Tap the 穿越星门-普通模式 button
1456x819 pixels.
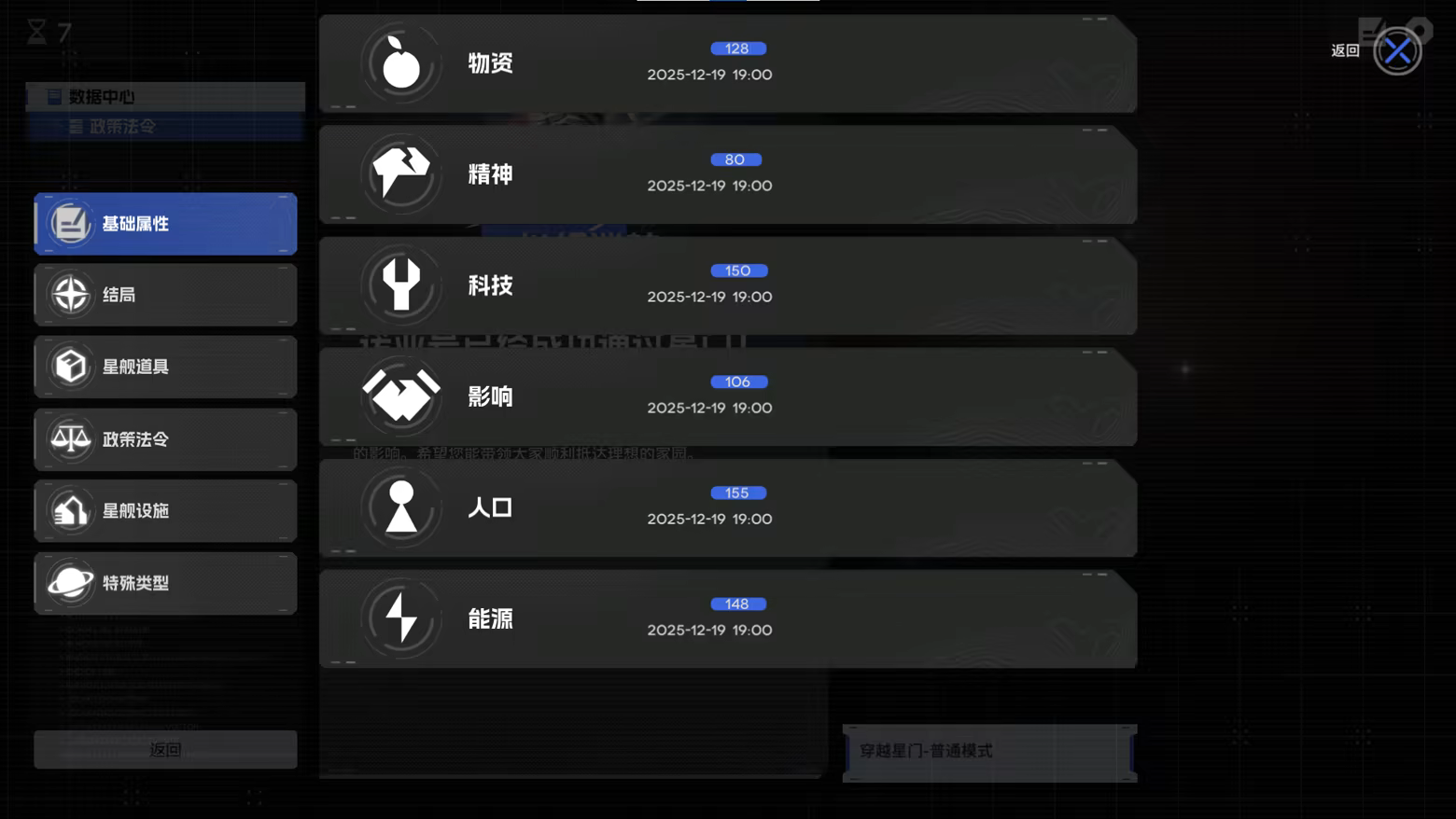point(988,752)
